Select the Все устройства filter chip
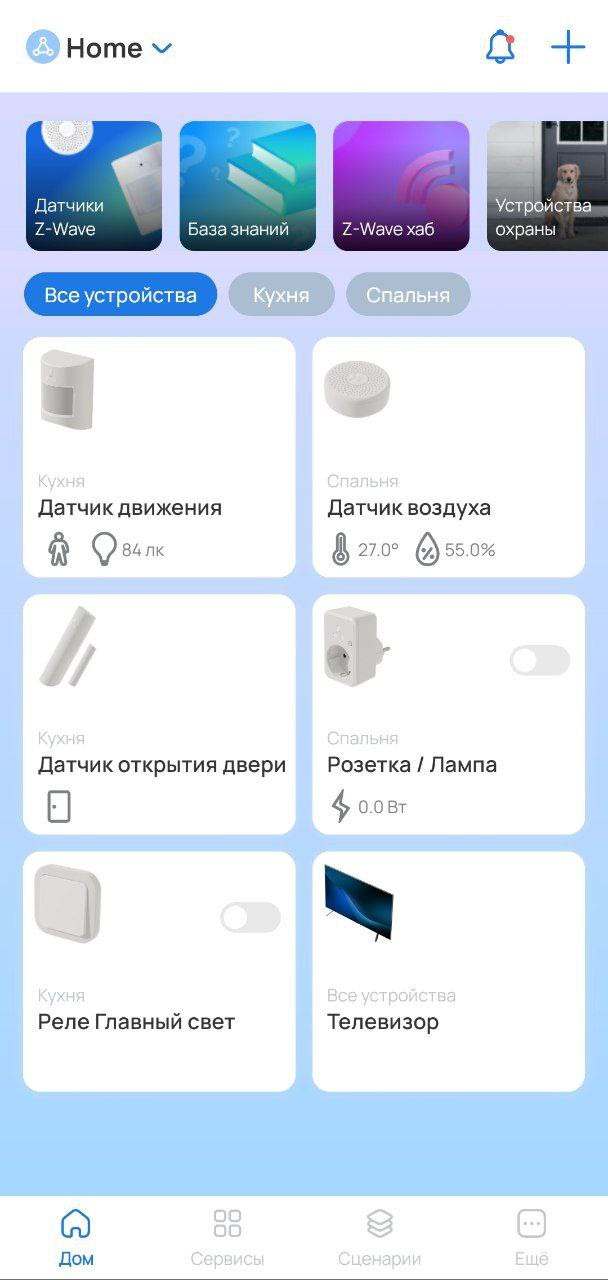Image resolution: width=608 pixels, height=1280 pixels. point(120,295)
